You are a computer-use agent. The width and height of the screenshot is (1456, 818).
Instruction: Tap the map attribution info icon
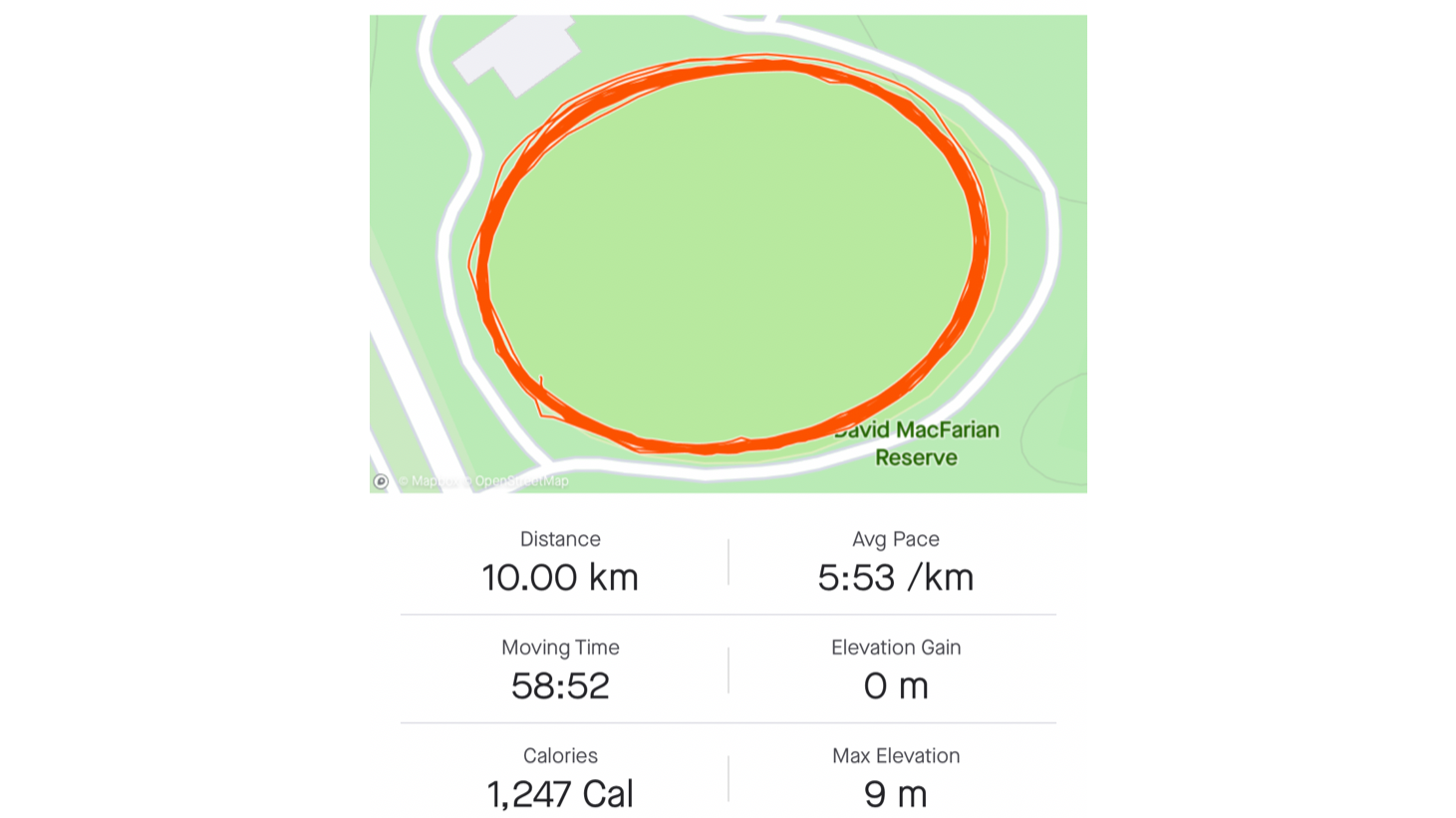381,481
